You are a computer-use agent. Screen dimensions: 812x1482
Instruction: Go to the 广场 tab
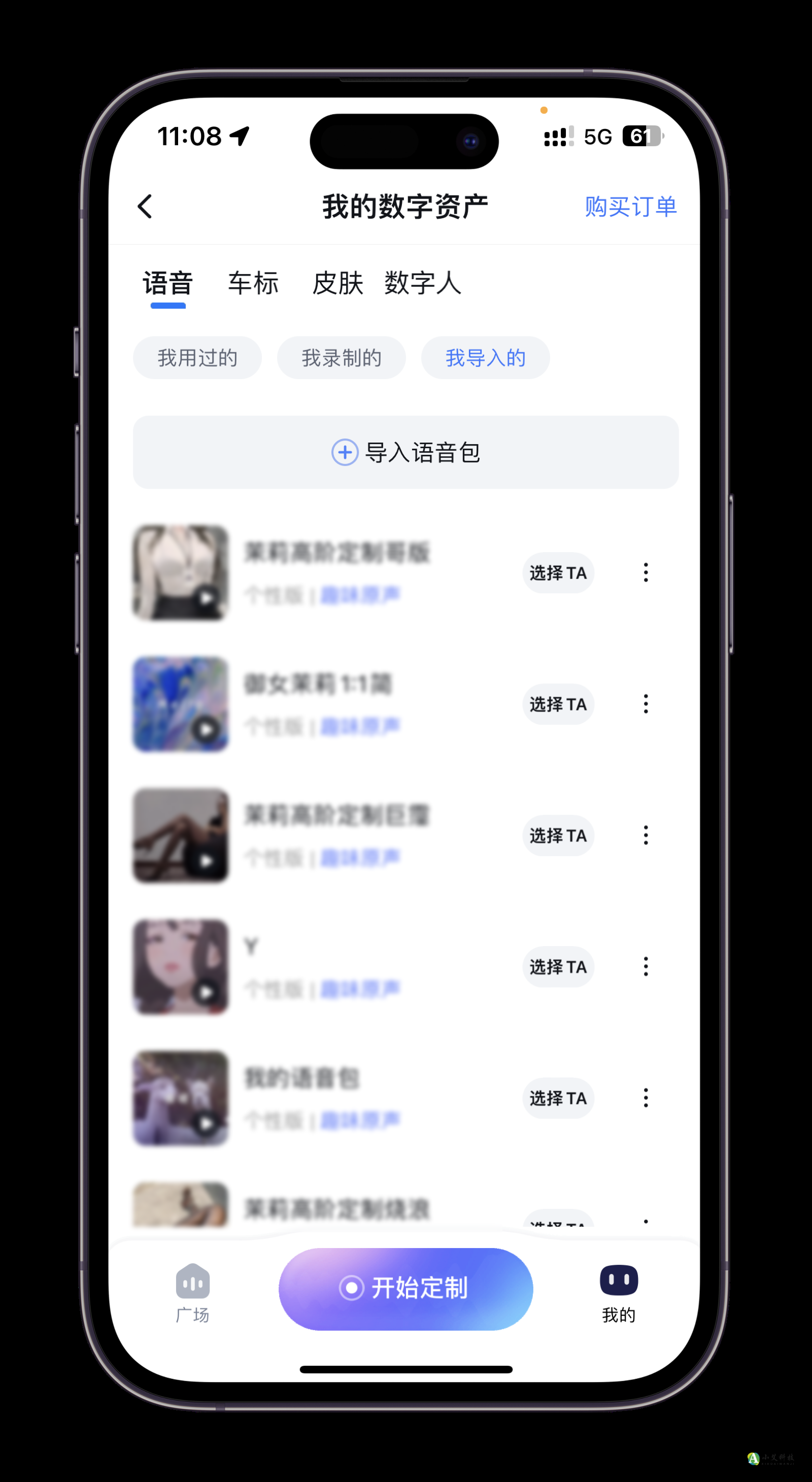pyautogui.click(x=193, y=1293)
